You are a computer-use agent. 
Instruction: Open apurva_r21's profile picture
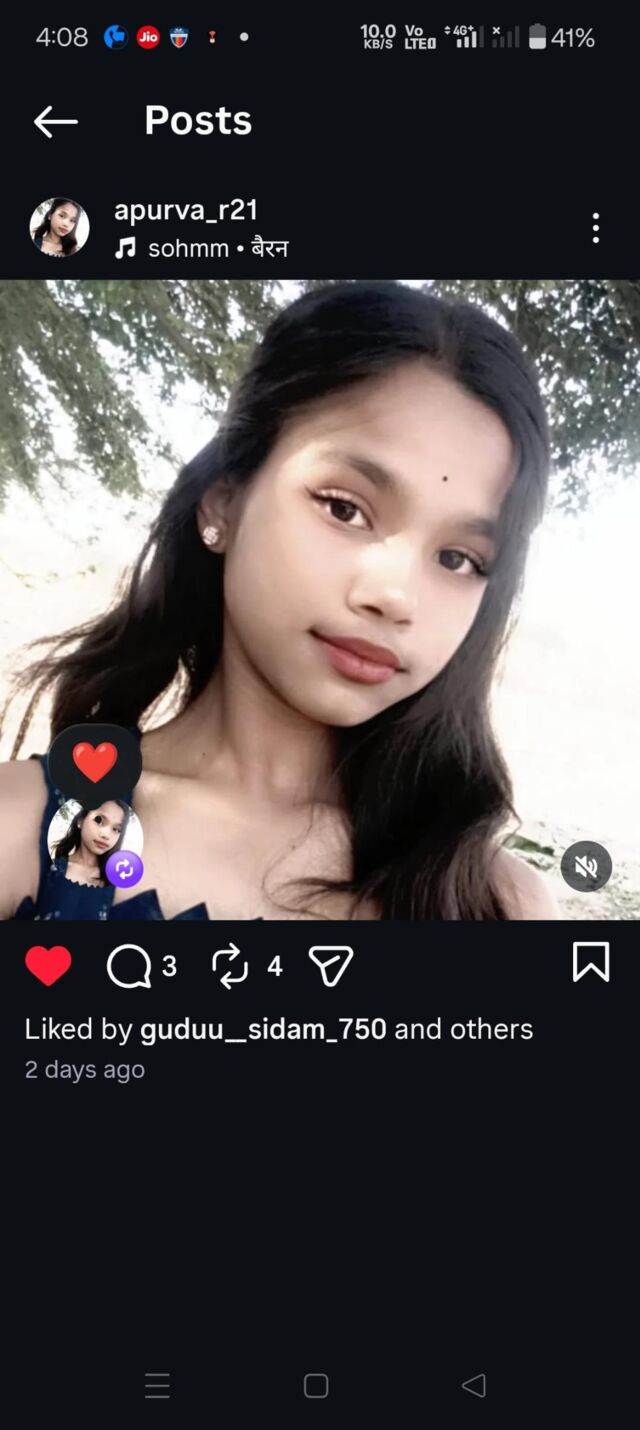[59, 227]
